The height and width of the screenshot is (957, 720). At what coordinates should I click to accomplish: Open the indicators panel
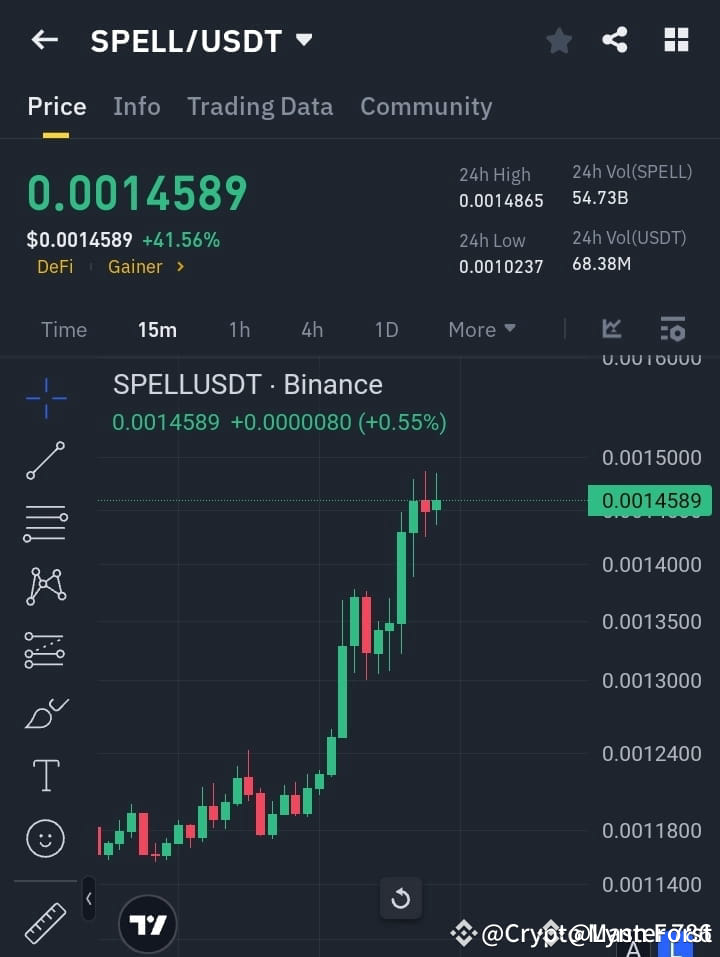(612, 328)
